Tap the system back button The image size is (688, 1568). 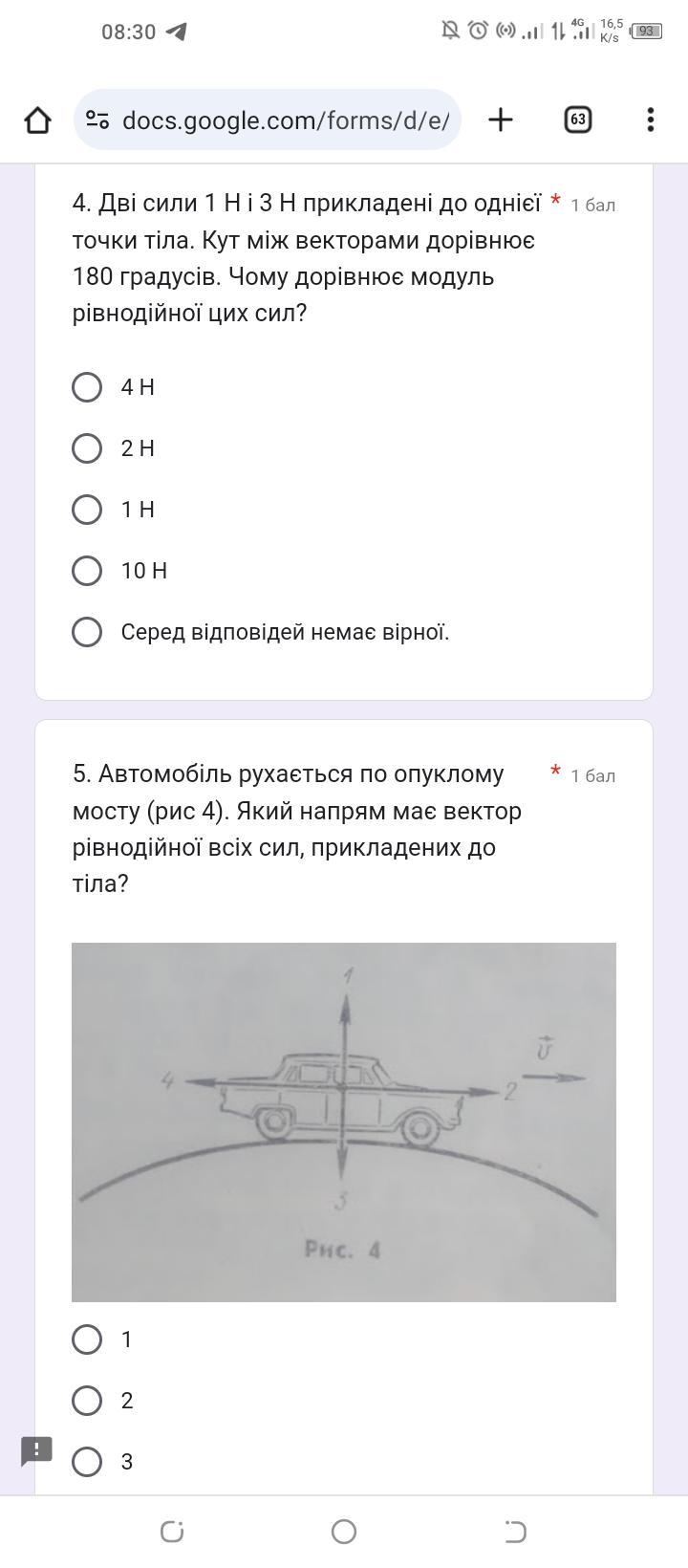[x=515, y=1532]
